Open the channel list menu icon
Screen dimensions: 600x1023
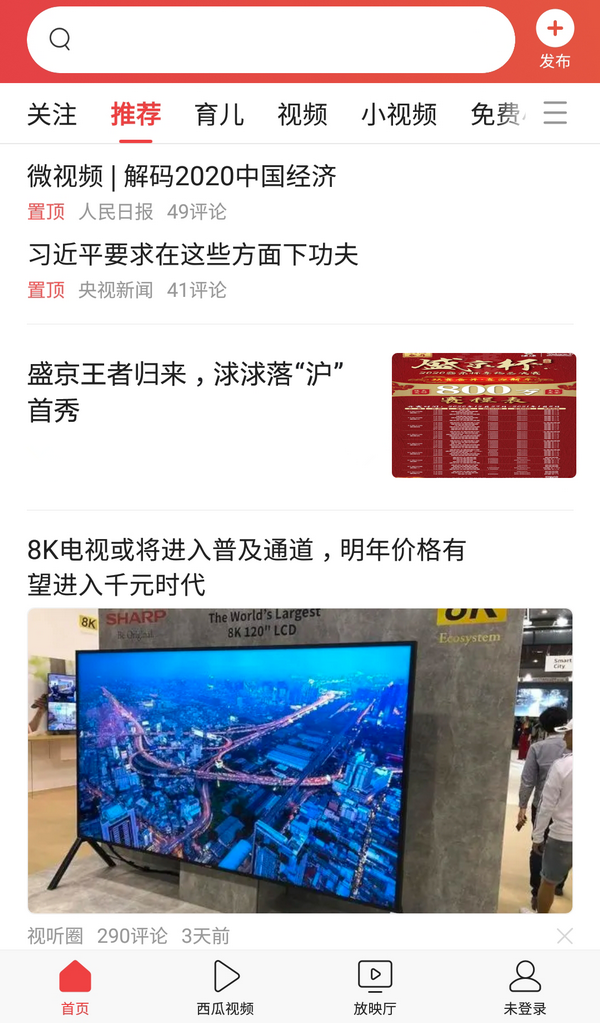click(x=555, y=113)
